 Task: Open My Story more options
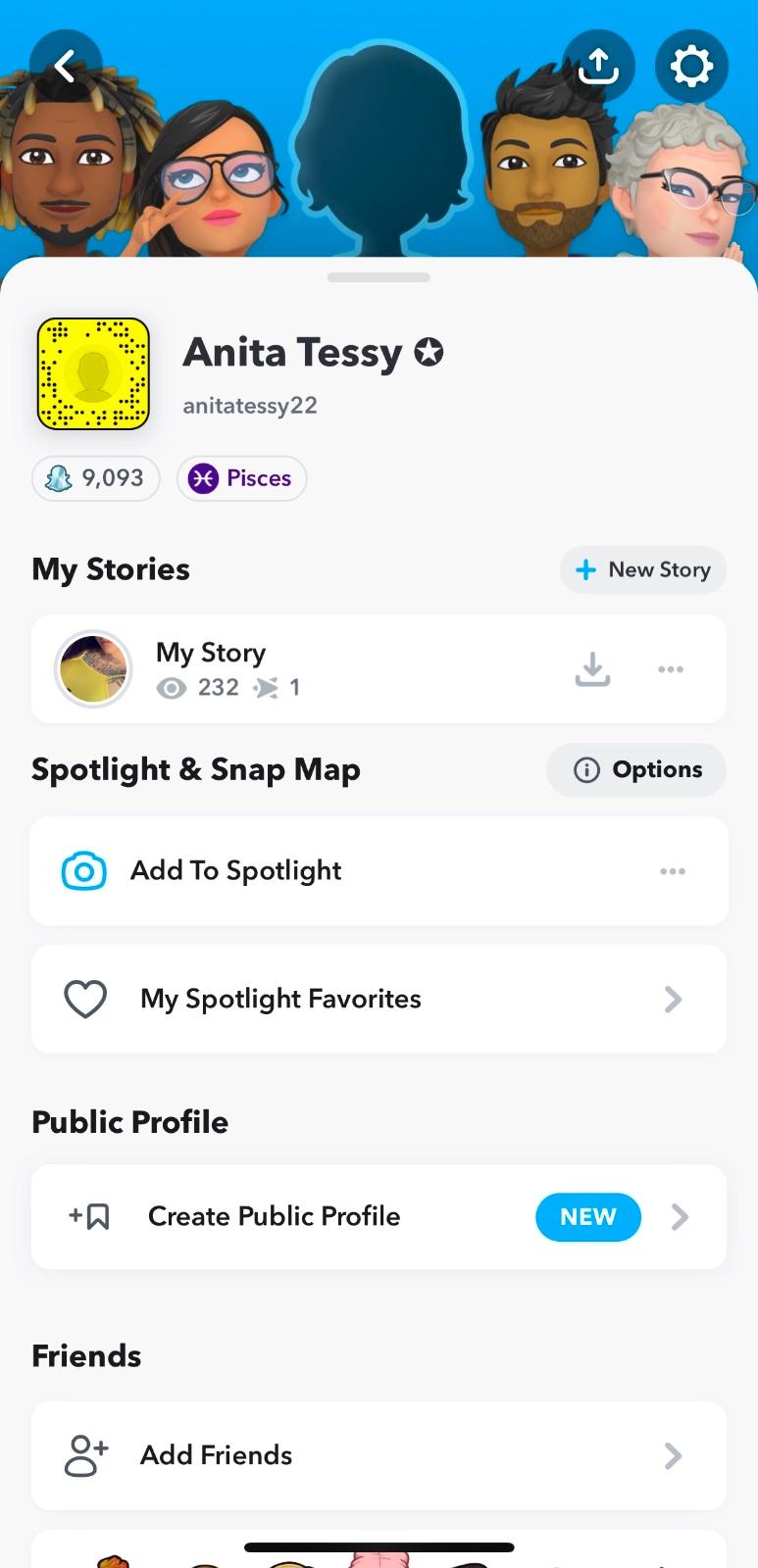click(671, 669)
